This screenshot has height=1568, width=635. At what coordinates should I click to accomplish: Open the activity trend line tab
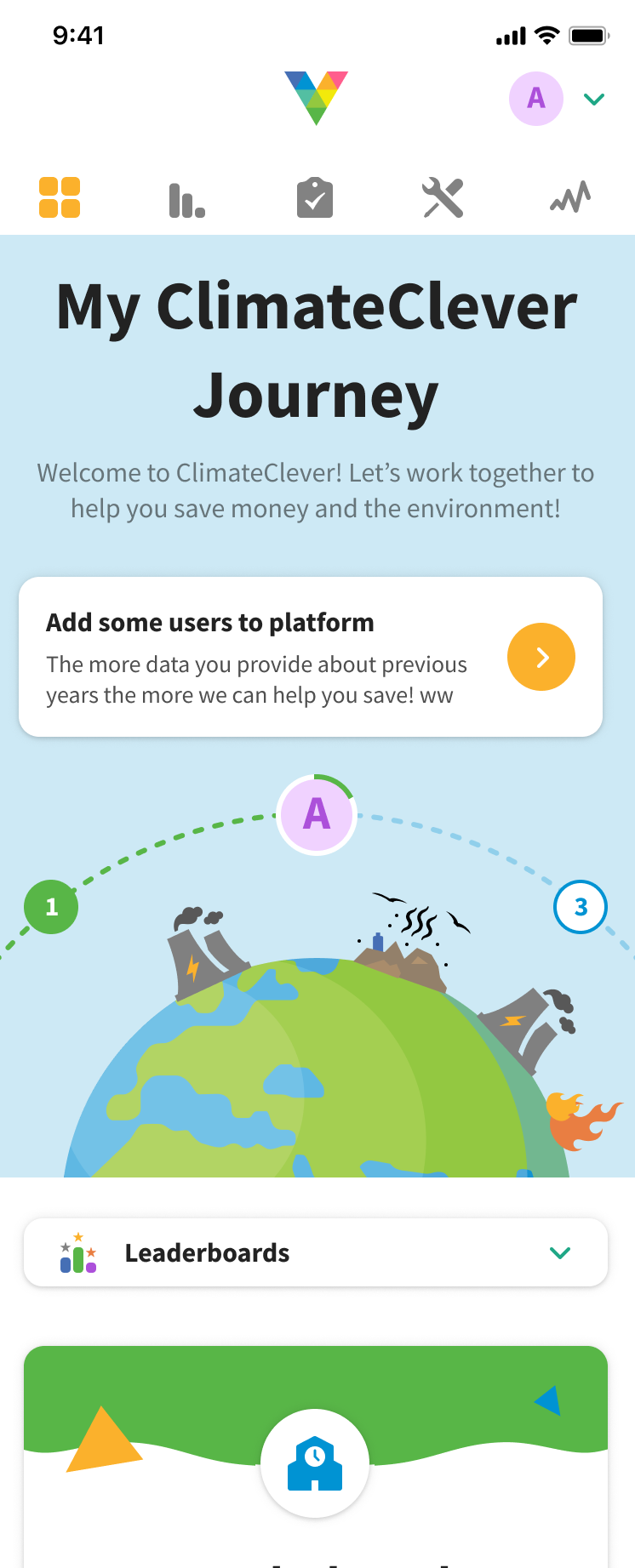[570, 198]
